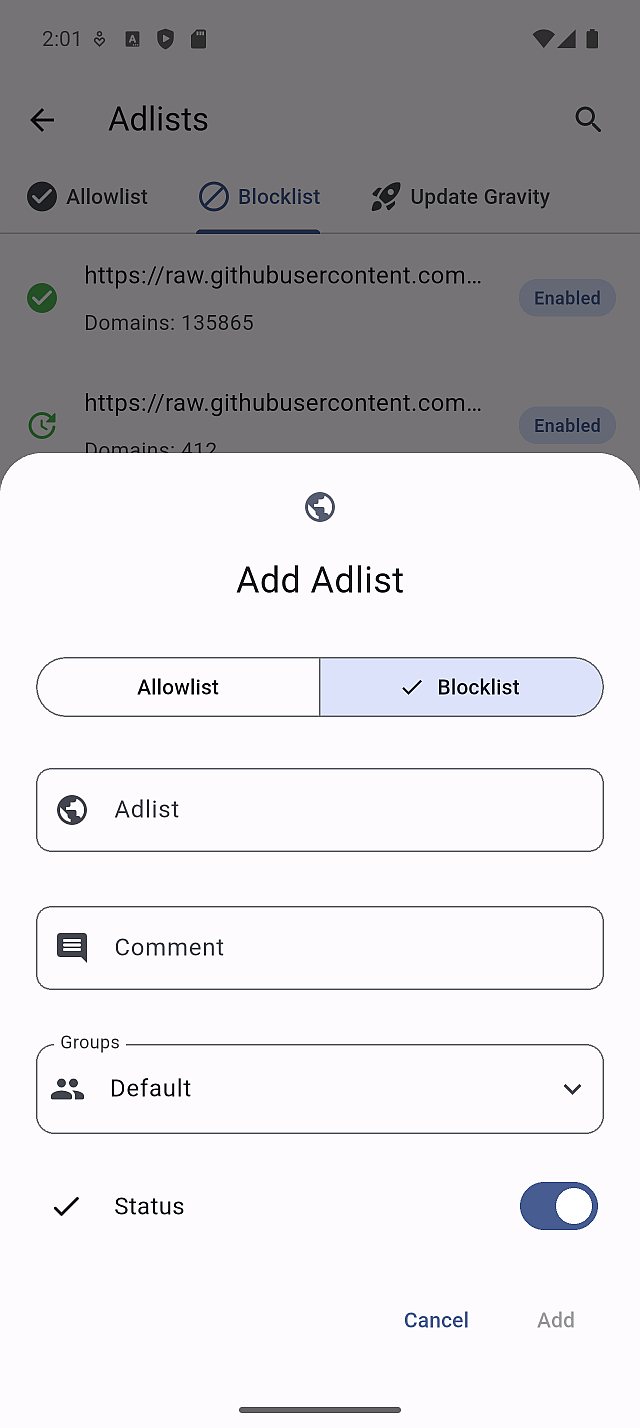Screen dimensions: 640x1428
Task: Tap the Add button
Action: (x=555, y=1320)
